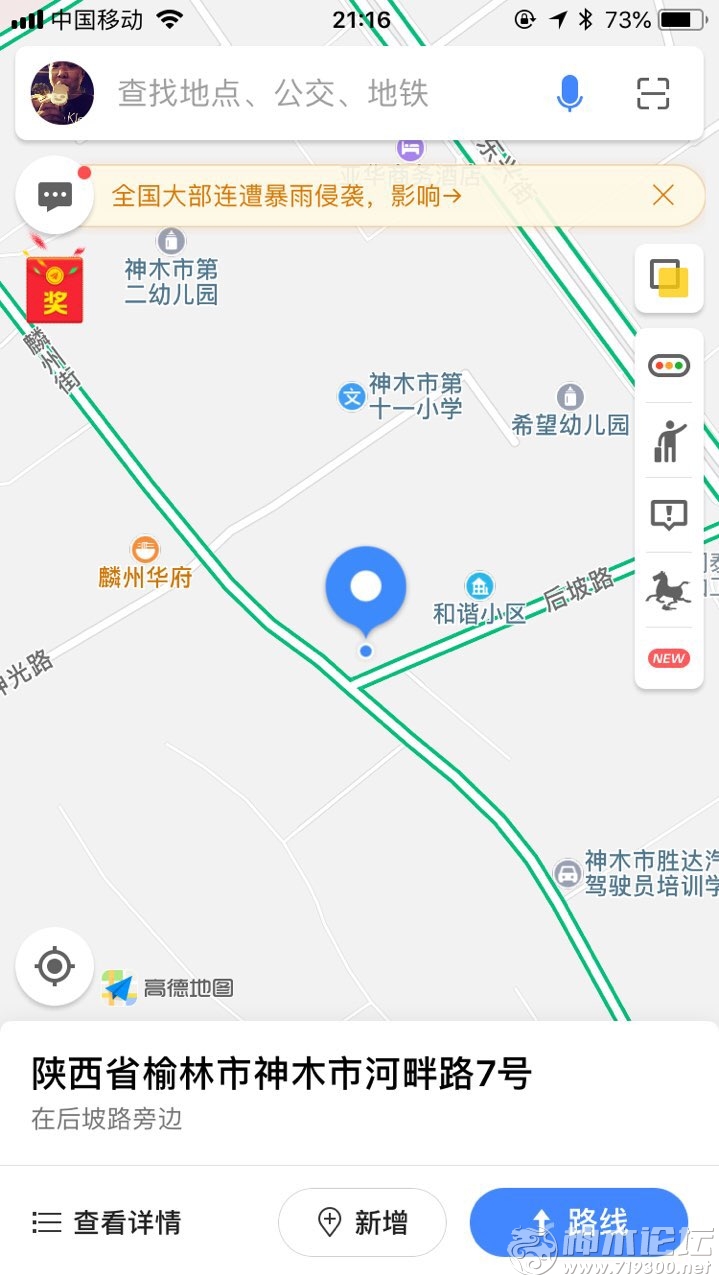719x1280 pixels.
Task: Open the scan code icon
Action: pos(653,93)
